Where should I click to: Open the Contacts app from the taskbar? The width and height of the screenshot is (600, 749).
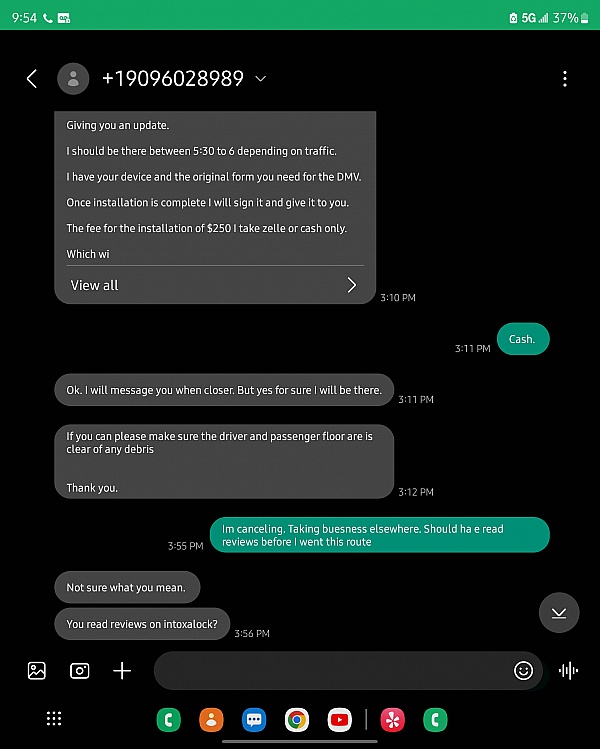coord(211,719)
